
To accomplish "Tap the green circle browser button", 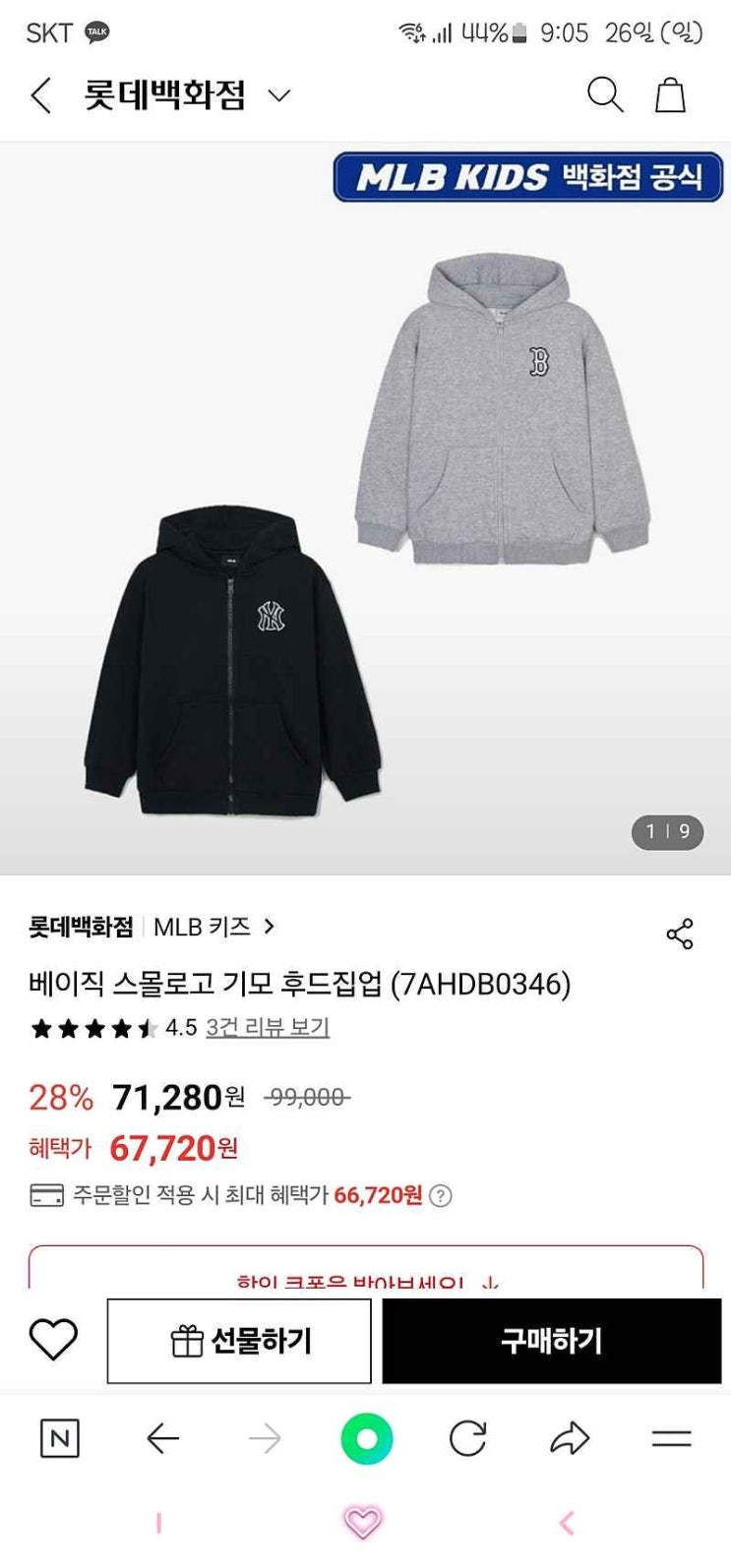I will coord(366,1440).
